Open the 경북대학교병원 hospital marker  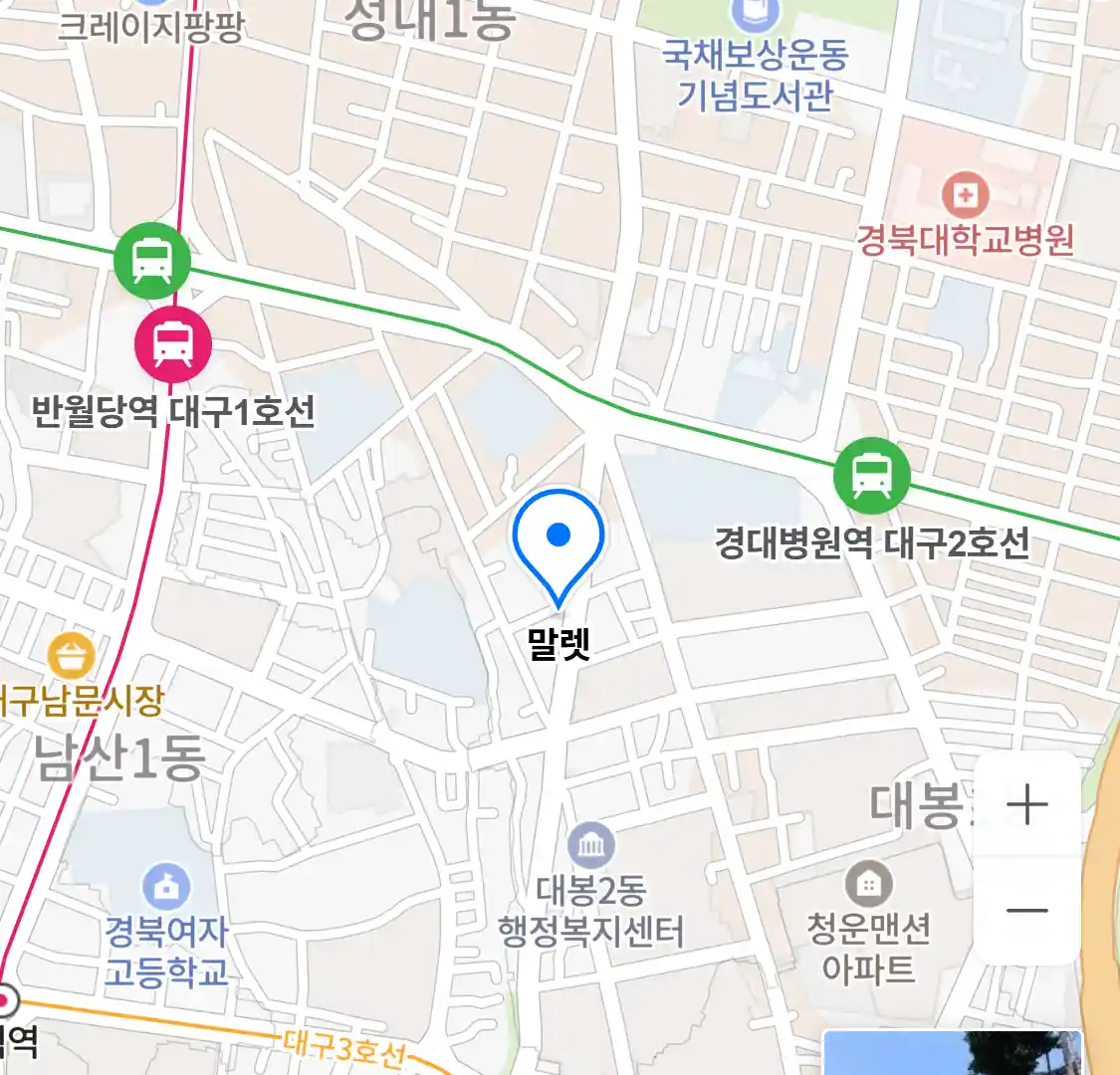(965, 195)
